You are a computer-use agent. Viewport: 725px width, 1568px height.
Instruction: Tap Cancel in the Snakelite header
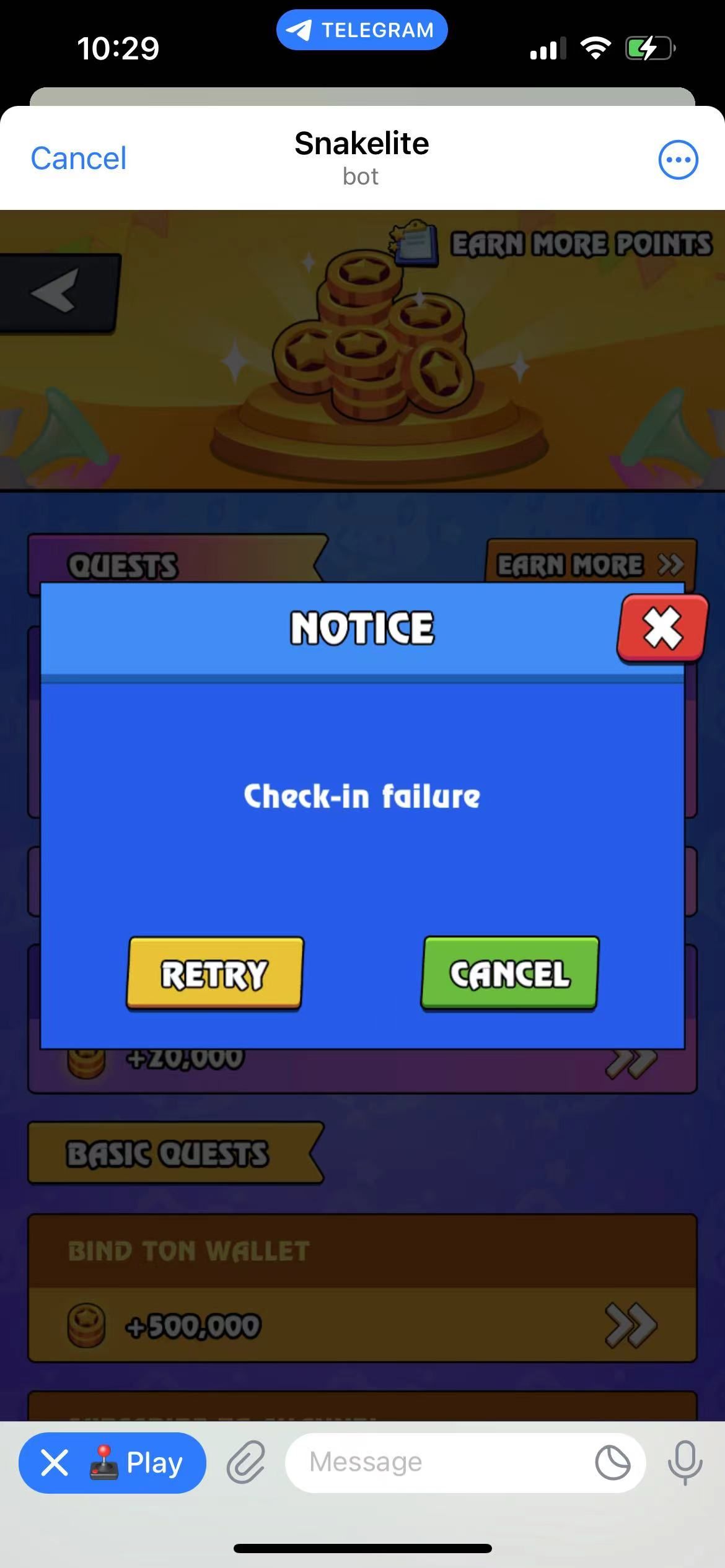78,159
